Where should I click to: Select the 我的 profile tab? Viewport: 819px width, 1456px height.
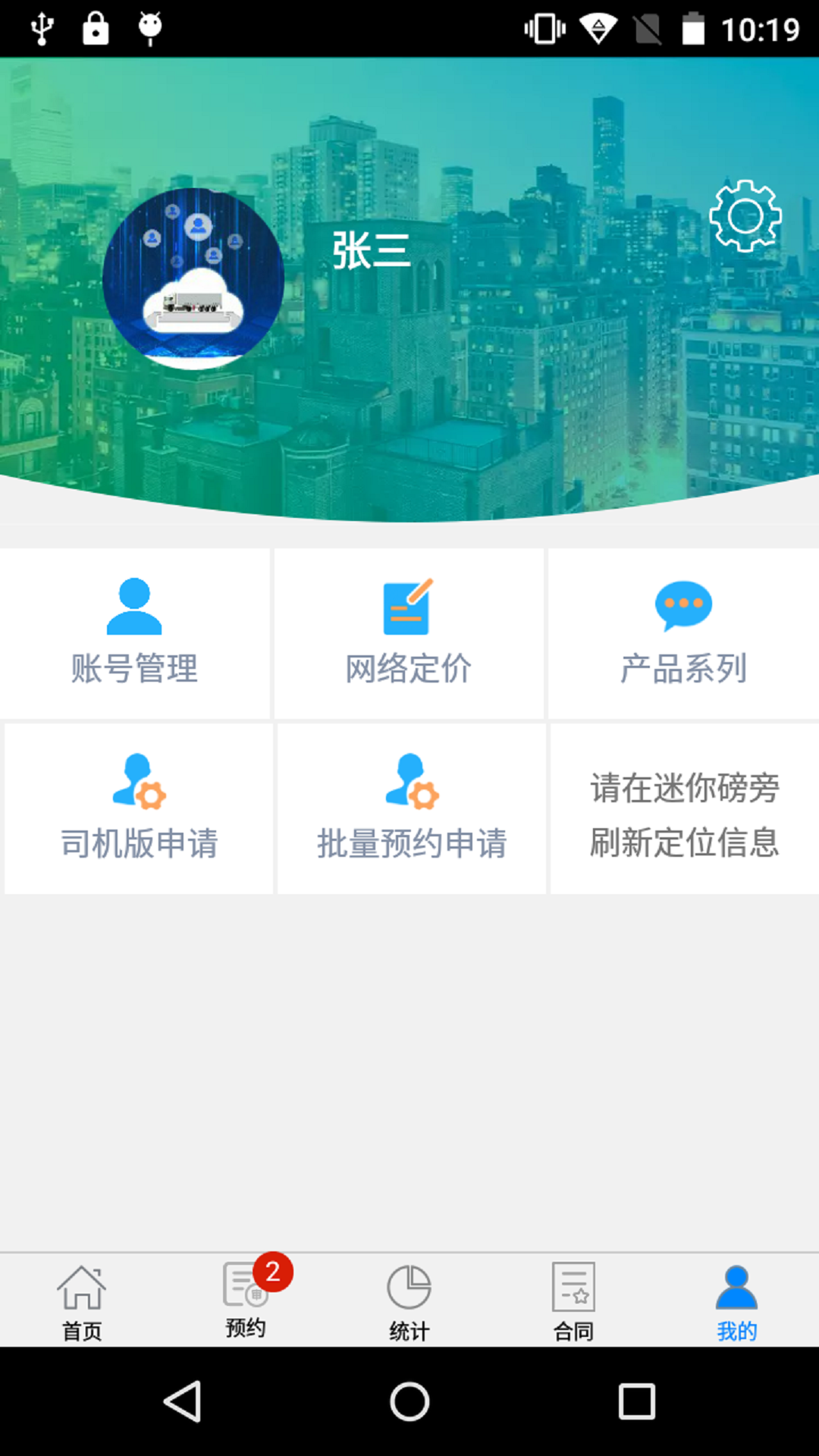[x=736, y=1301]
